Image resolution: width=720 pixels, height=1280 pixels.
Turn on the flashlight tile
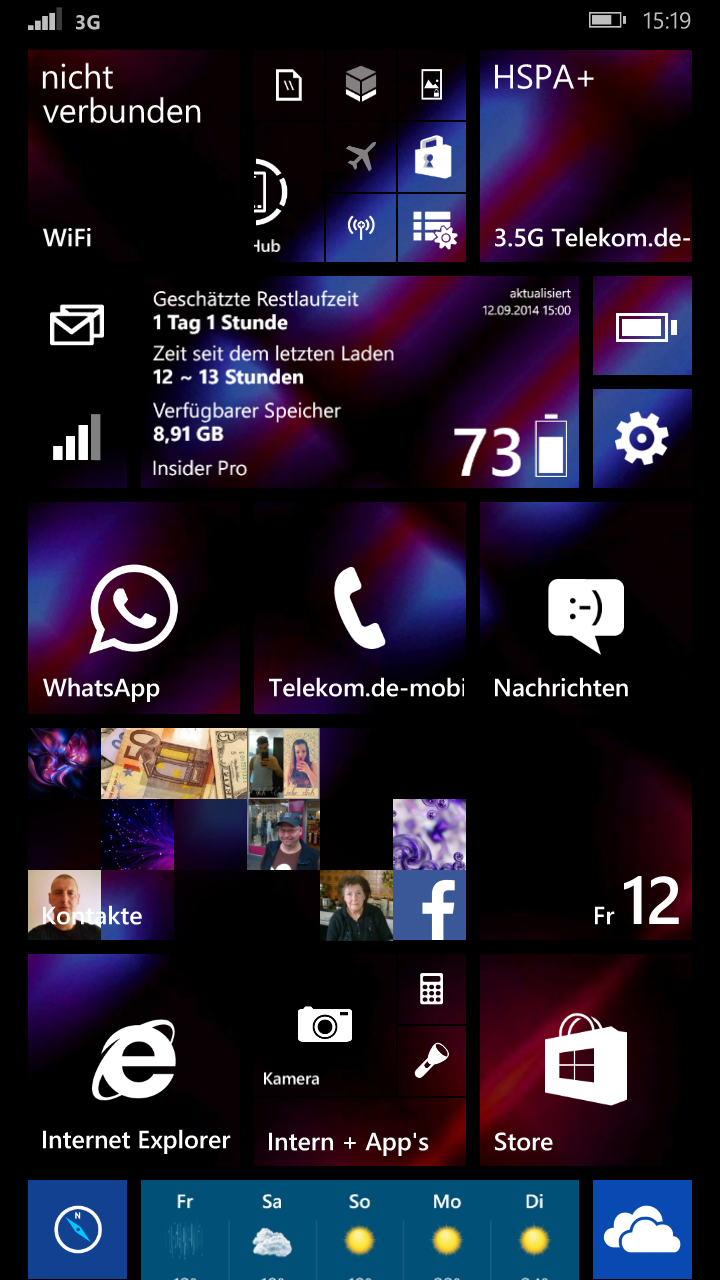click(432, 1061)
